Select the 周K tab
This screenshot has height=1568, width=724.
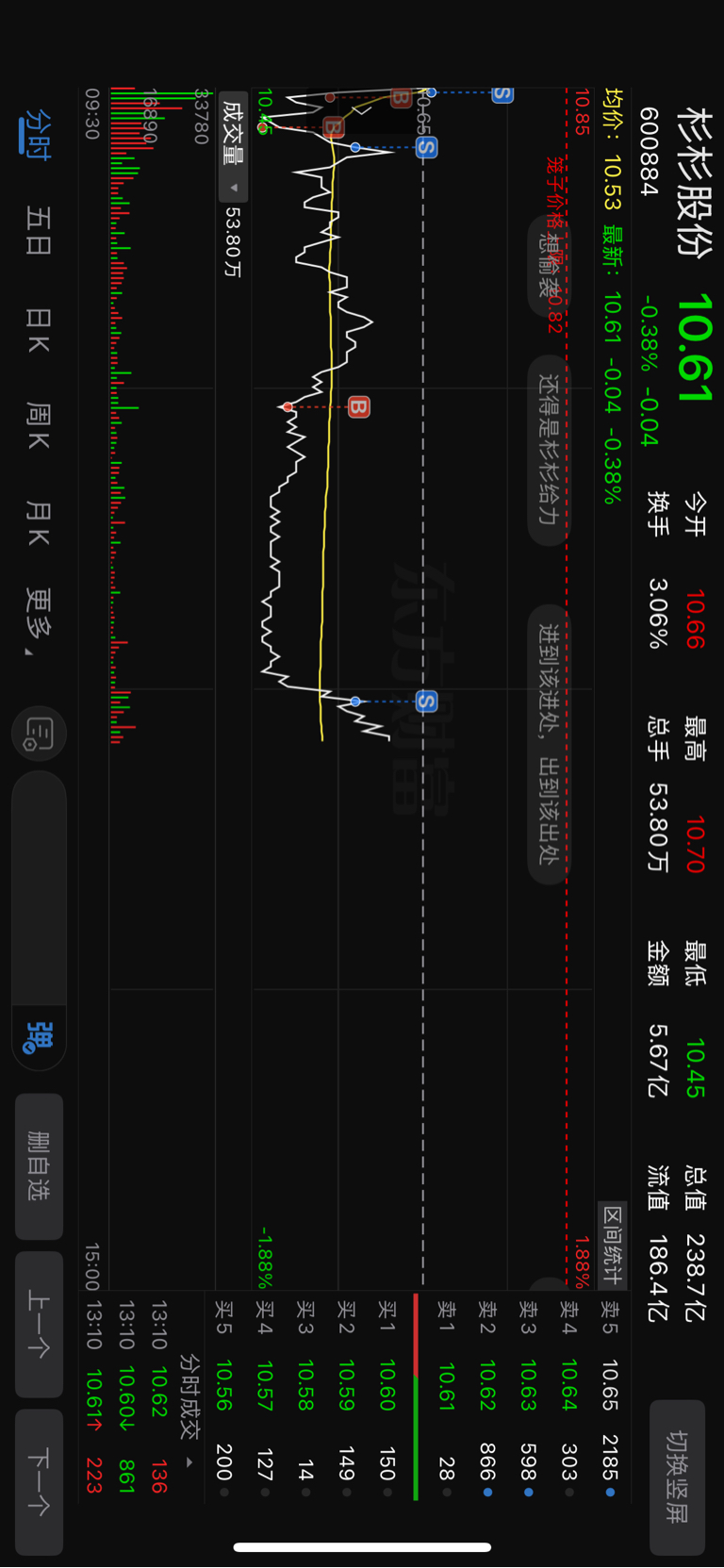pyautogui.click(x=39, y=425)
